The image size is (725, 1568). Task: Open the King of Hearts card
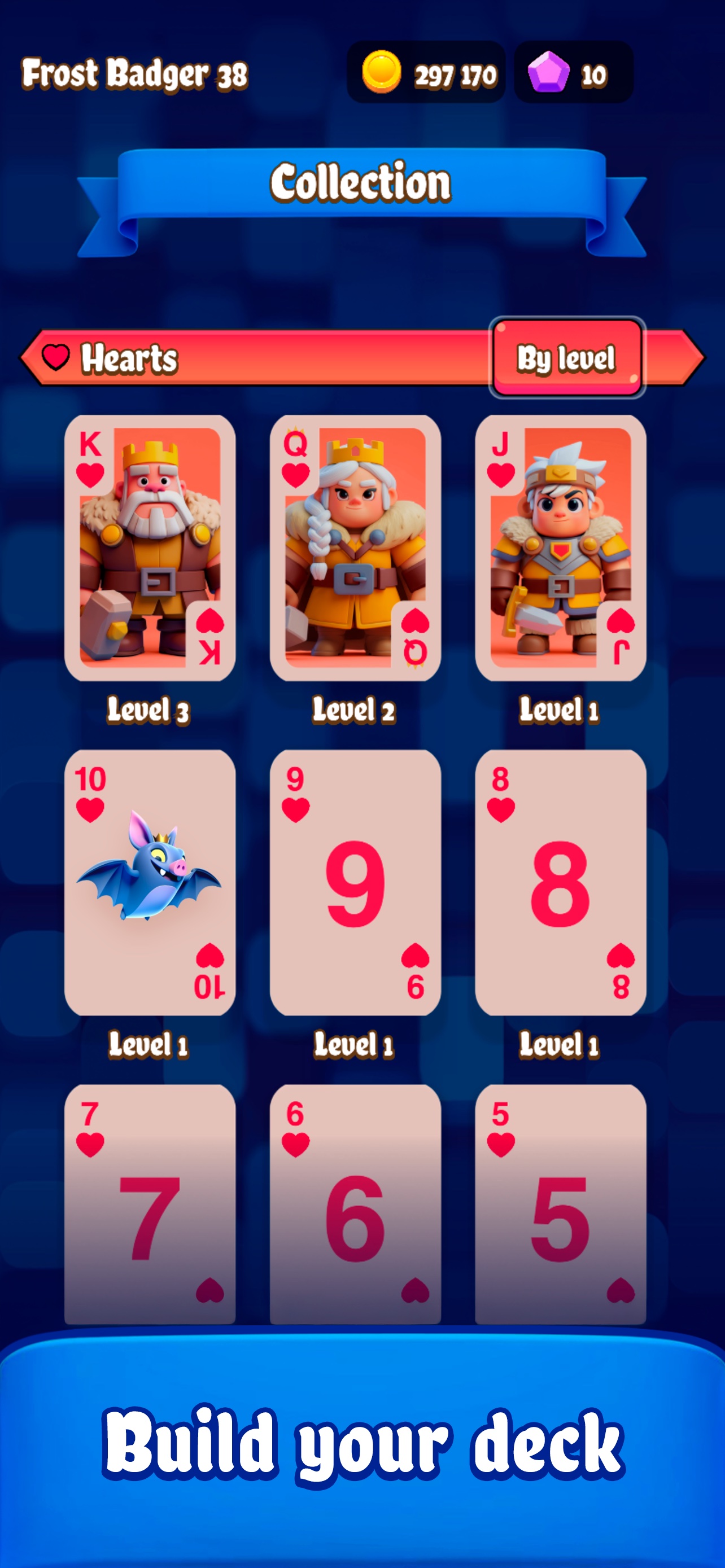pos(150,548)
